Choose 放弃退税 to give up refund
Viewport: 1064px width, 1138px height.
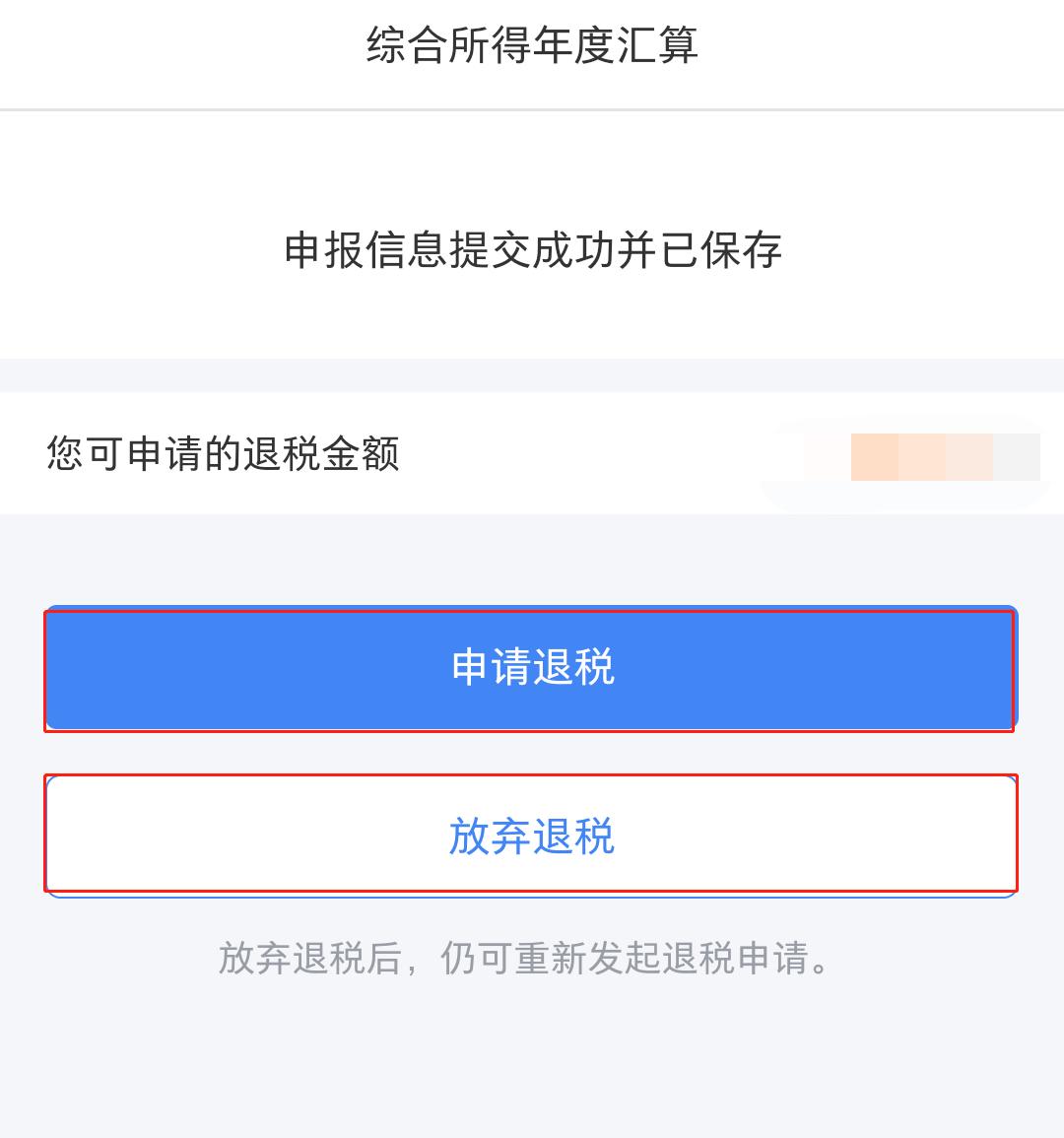[531, 836]
